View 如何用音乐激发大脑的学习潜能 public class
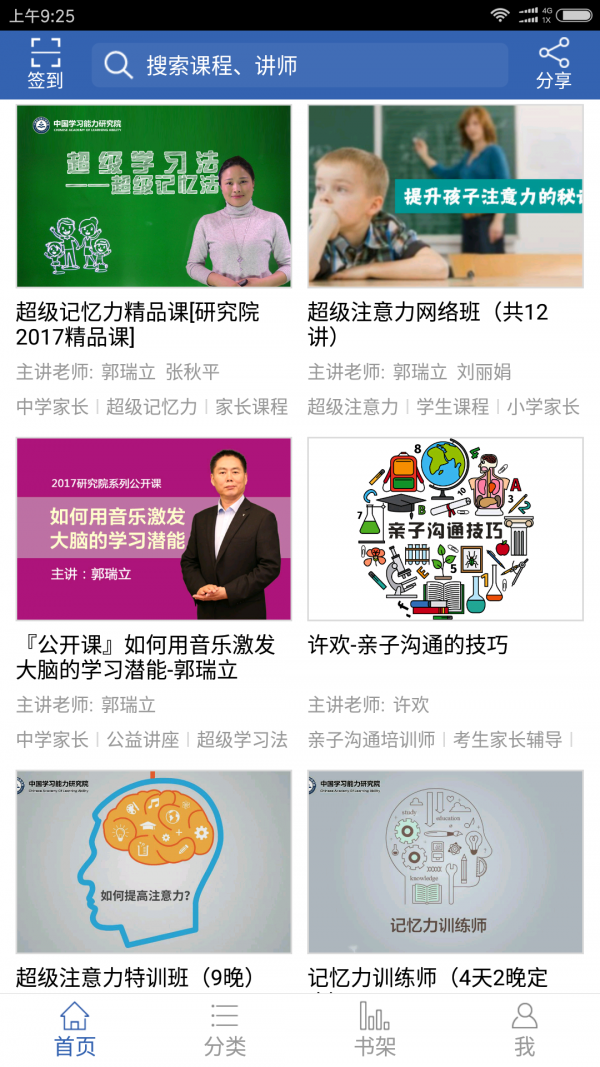 [x=154, y=528]
